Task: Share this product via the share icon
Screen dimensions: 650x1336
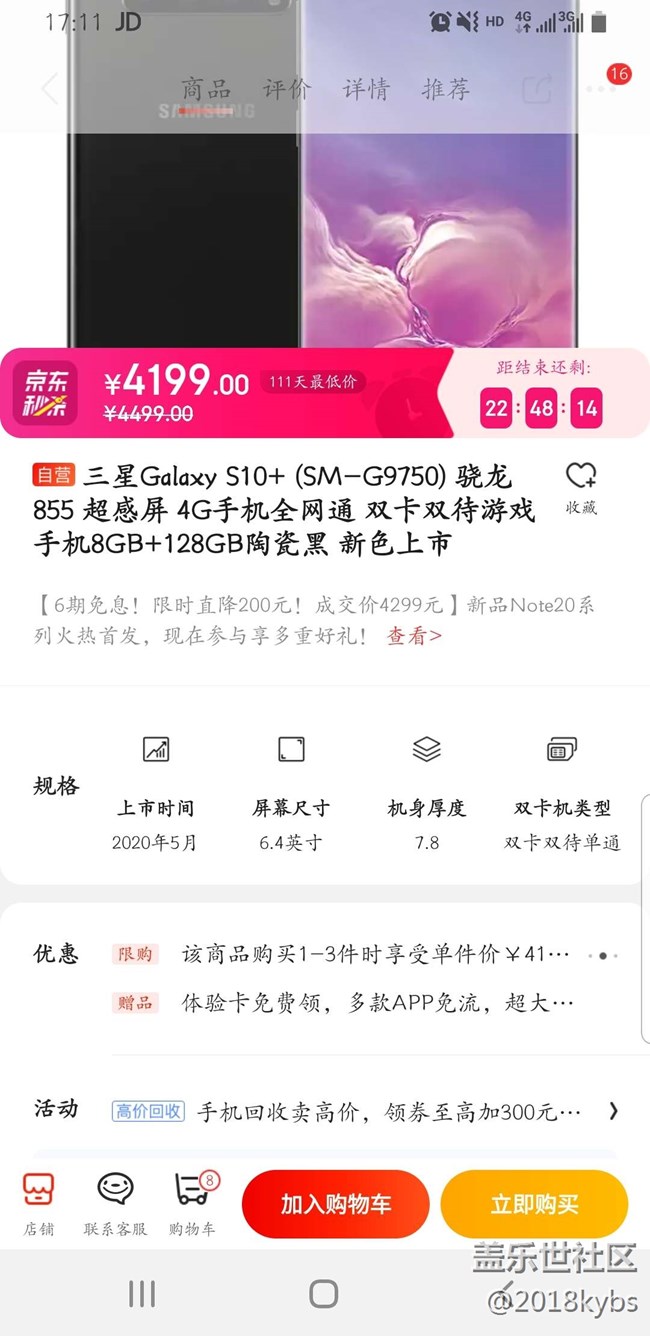Action: pyautogui.click(x=537, y=89)
